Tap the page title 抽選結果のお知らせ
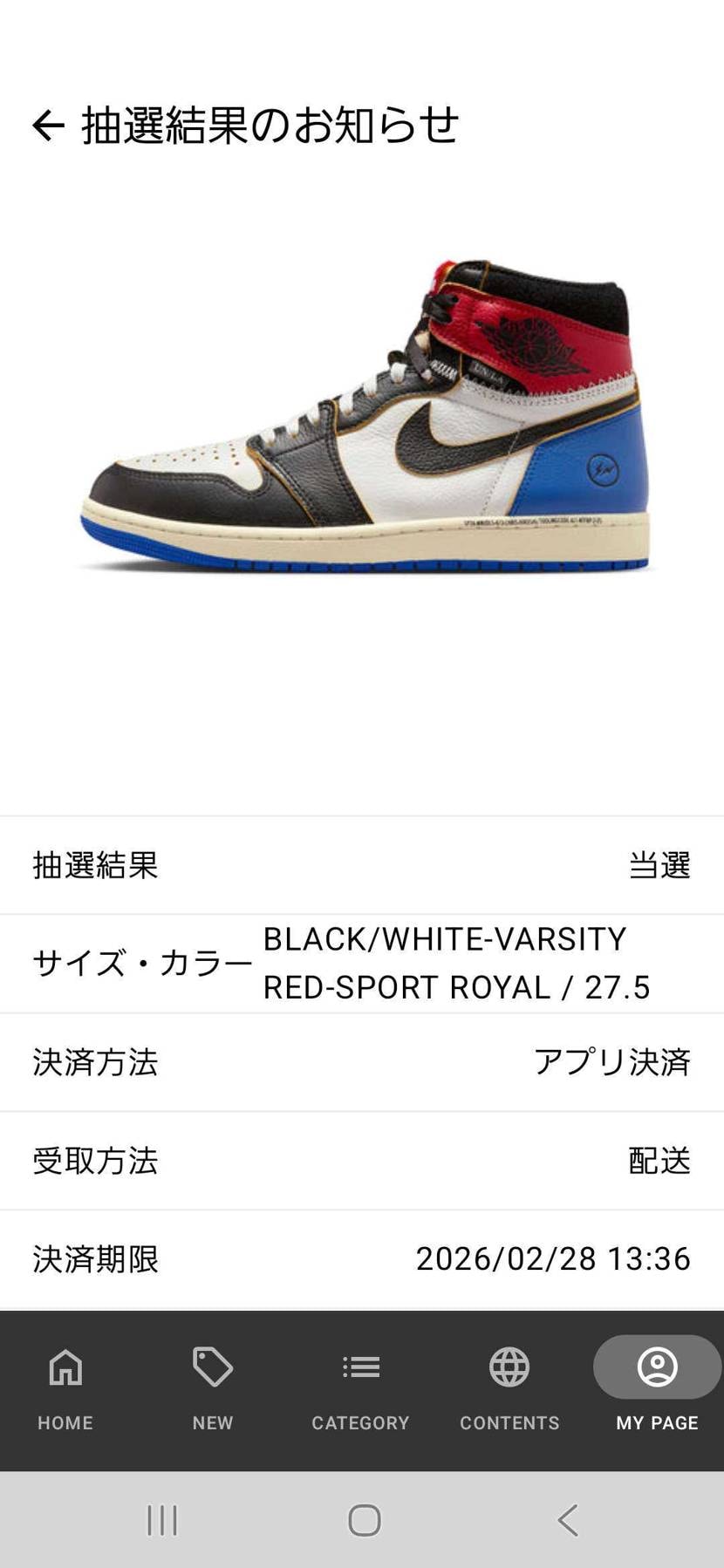The height and width of the screenshot is (1568, 724). (x=270, y=125)
